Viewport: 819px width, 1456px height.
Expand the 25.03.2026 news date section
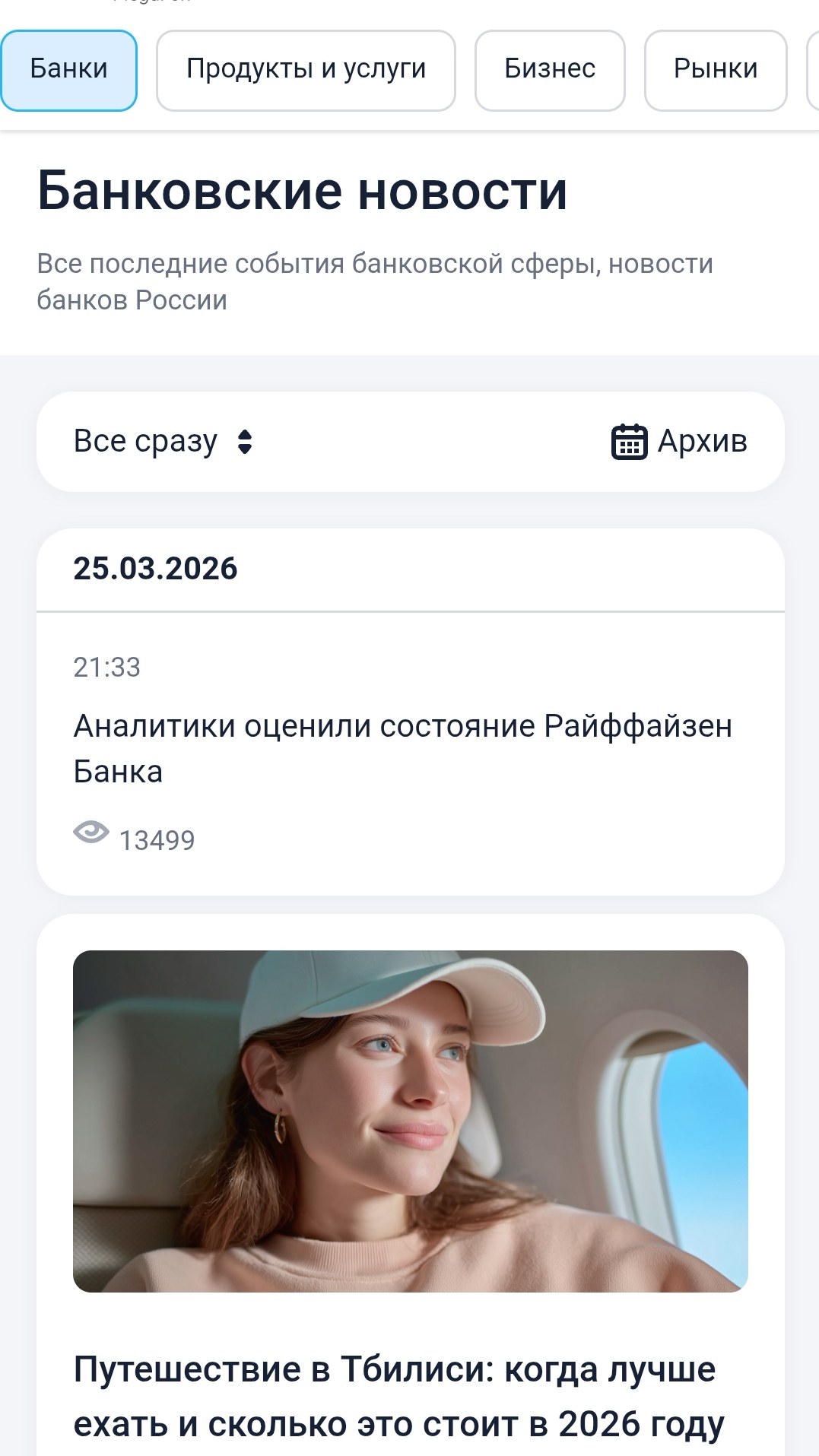click(x=155, y=568)
